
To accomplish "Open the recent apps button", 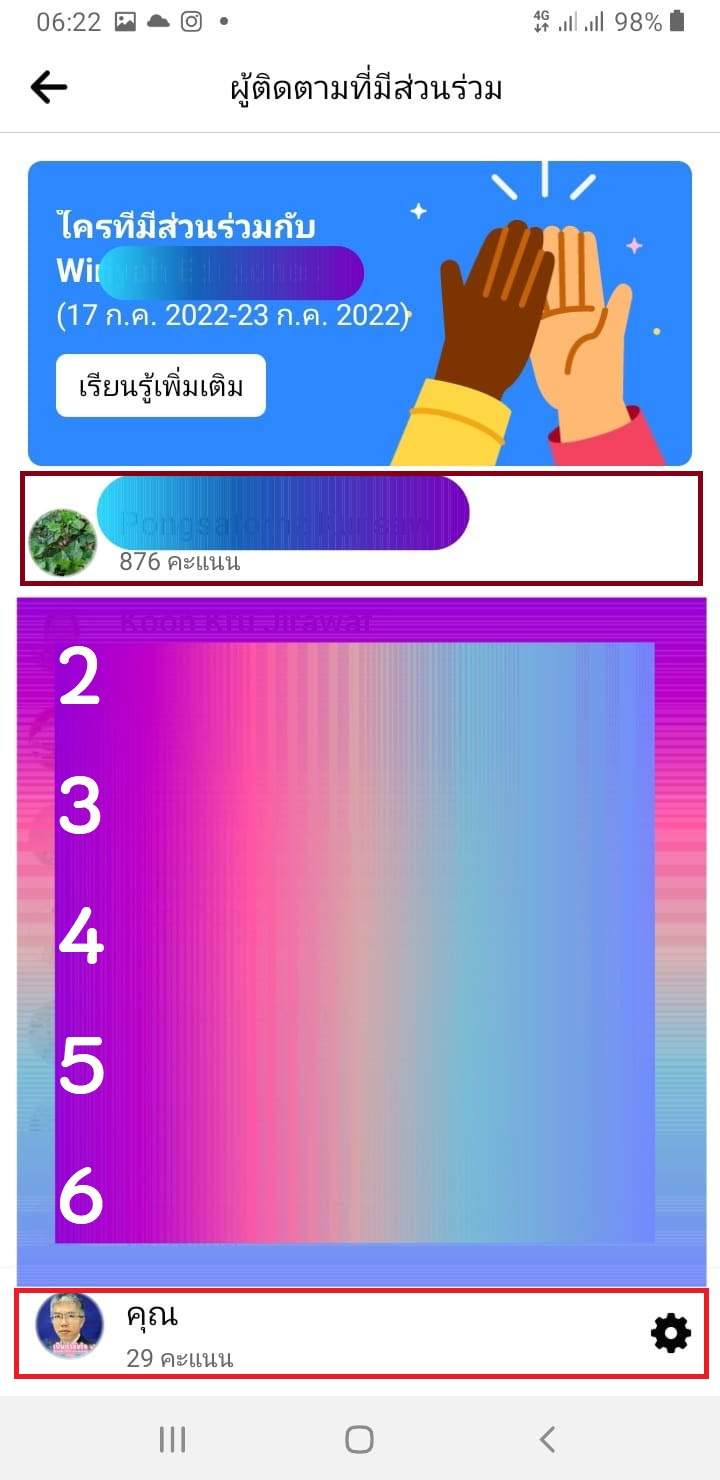I will 172,1439.
